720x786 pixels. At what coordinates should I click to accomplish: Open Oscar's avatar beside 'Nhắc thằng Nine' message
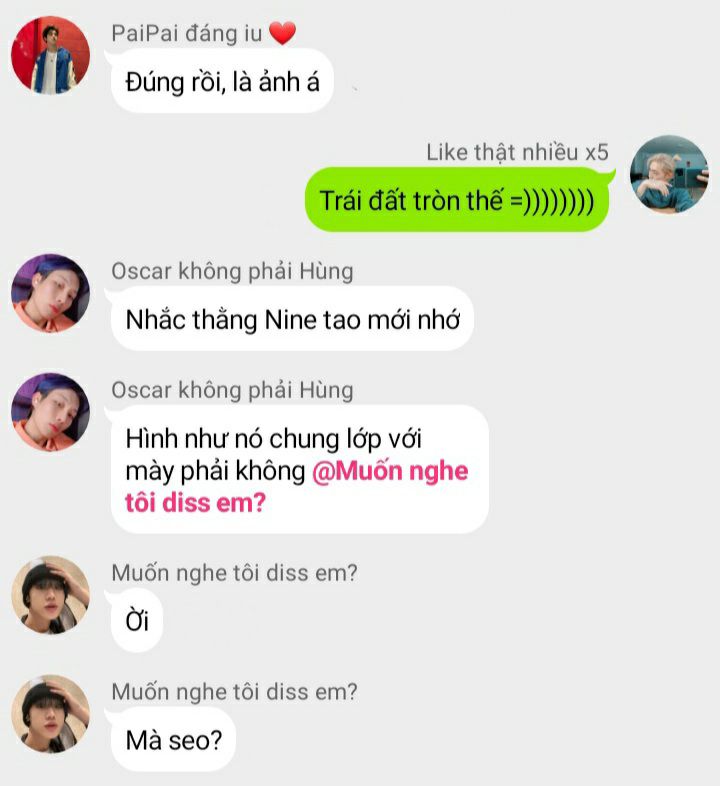click(50, 293)
